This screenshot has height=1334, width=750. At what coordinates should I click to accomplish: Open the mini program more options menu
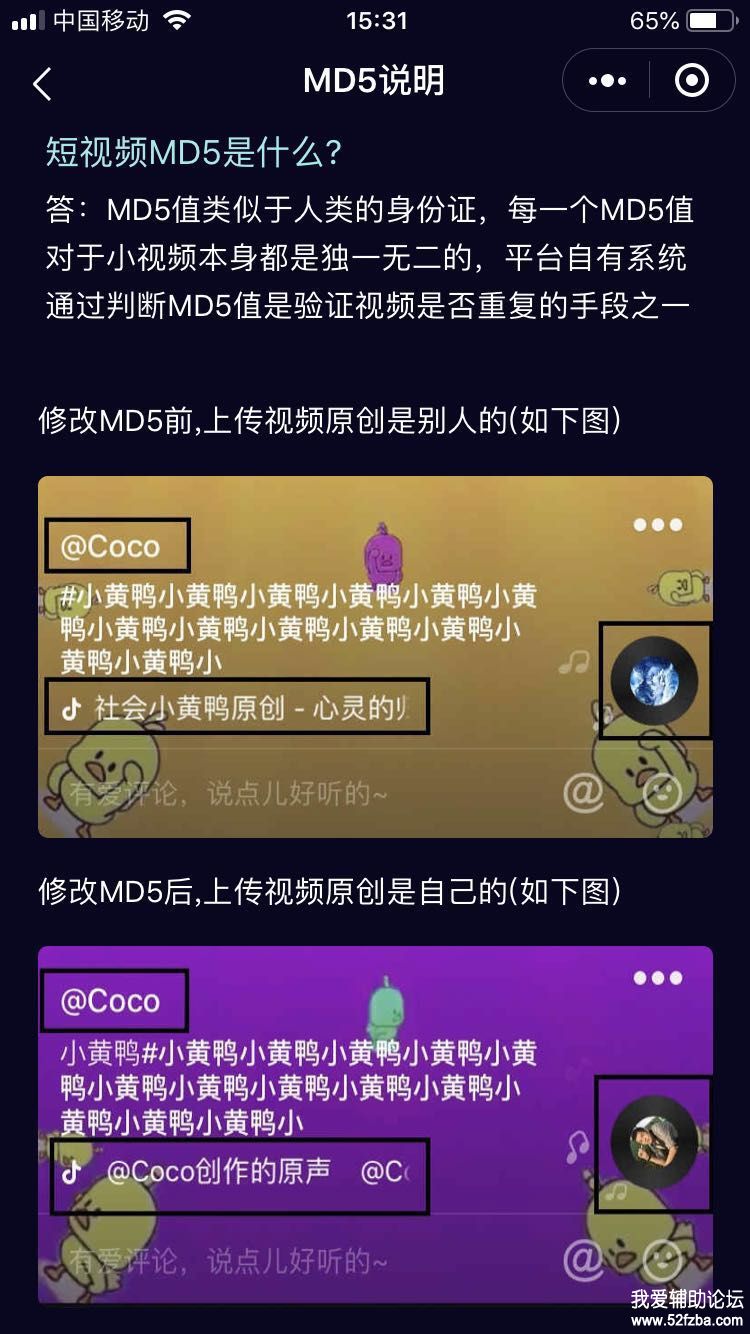pos(607,81)
